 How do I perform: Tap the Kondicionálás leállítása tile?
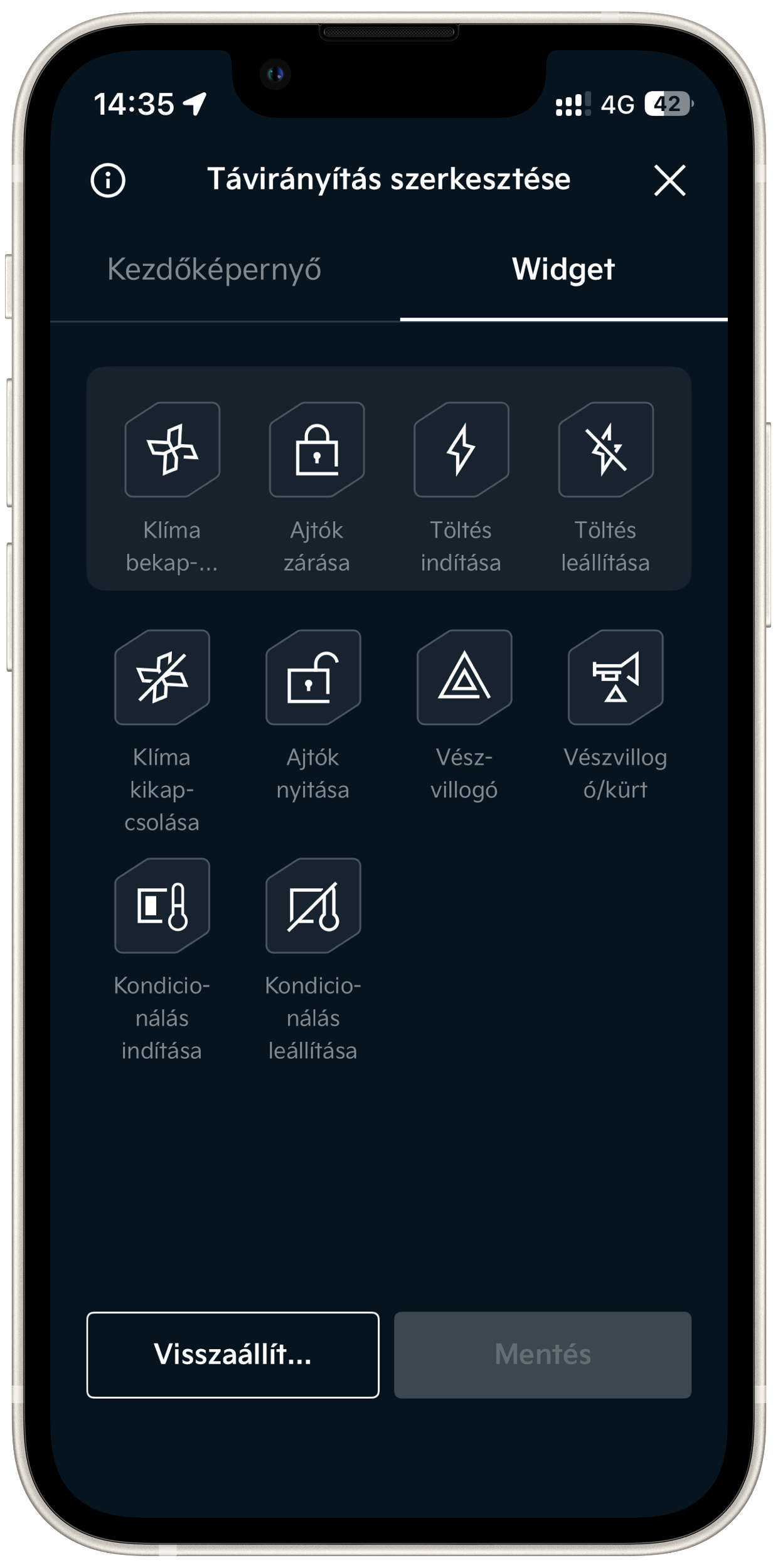(x=313, y=906)
